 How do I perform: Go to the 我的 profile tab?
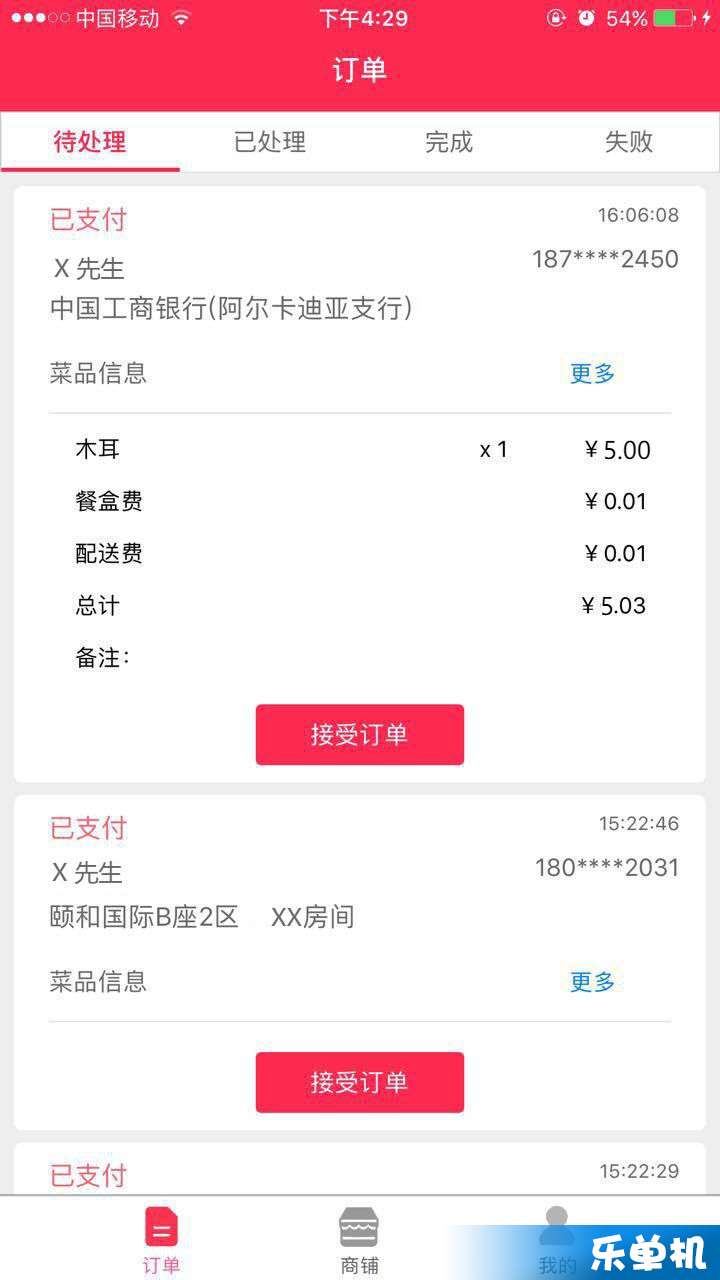(557, 1240)
